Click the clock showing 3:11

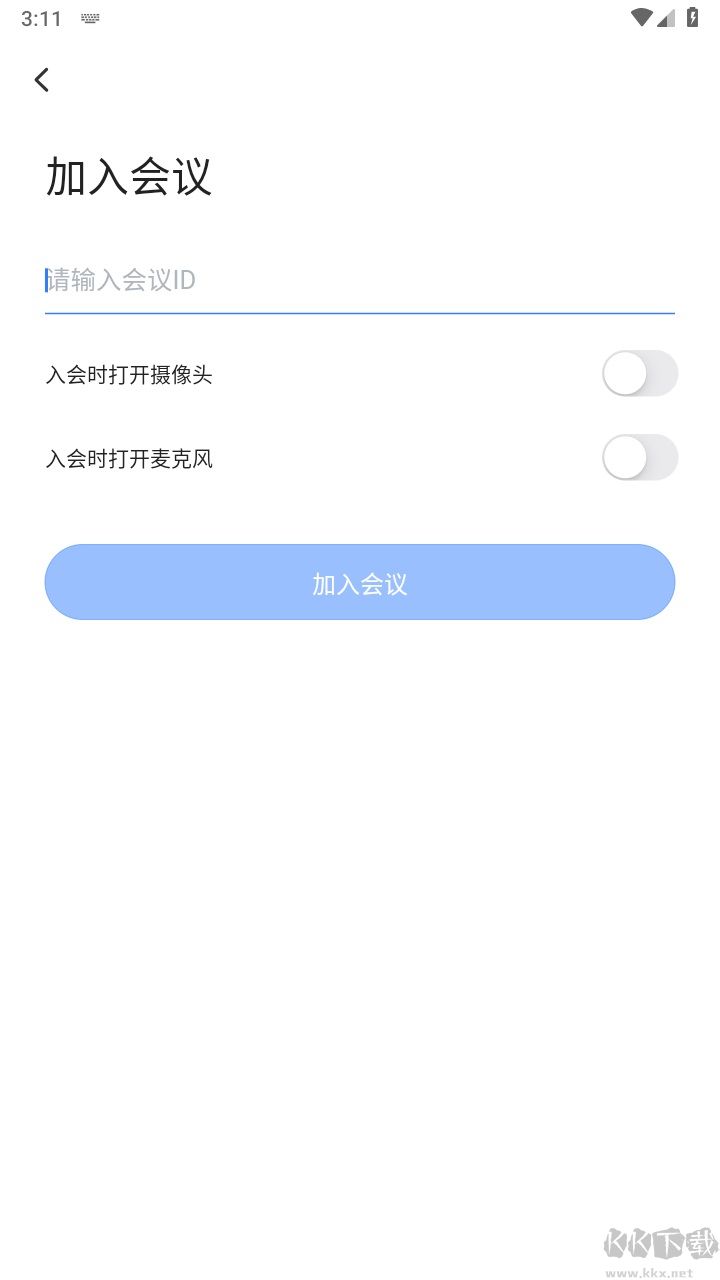coord(41,17)
